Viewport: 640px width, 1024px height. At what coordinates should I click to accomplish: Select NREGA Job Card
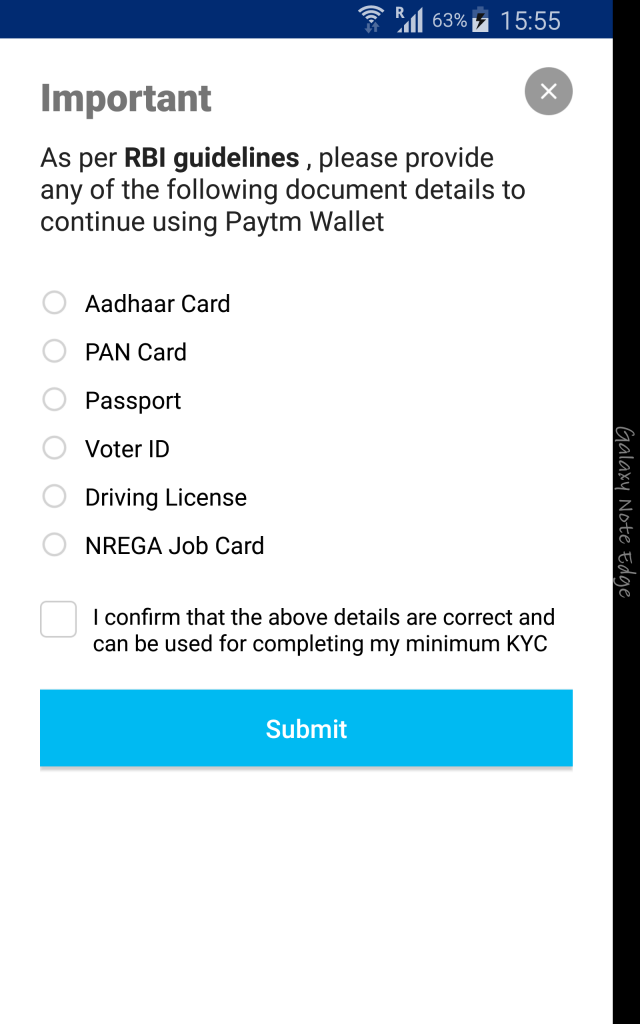[54, 545]
